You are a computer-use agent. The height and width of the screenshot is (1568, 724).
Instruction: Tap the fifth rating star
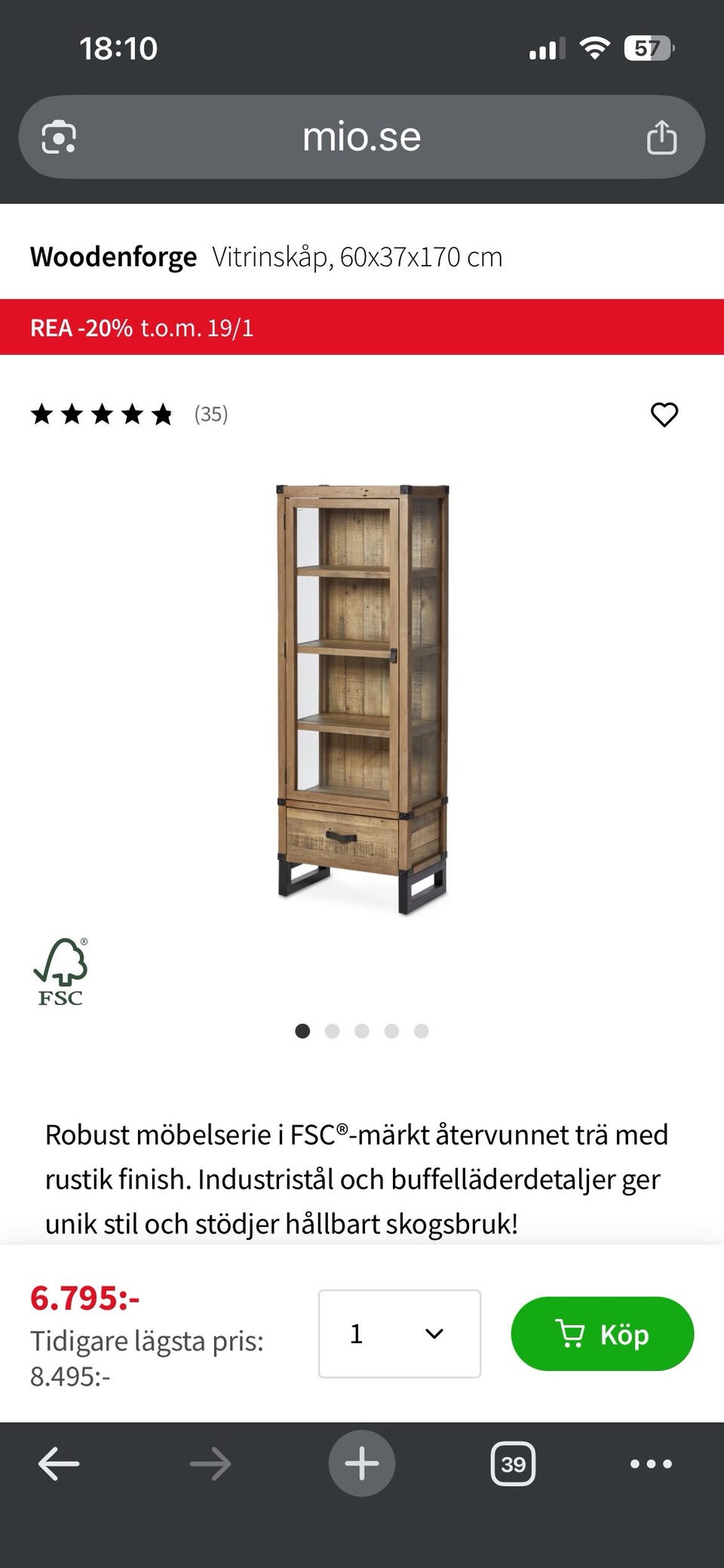[162, 414]
